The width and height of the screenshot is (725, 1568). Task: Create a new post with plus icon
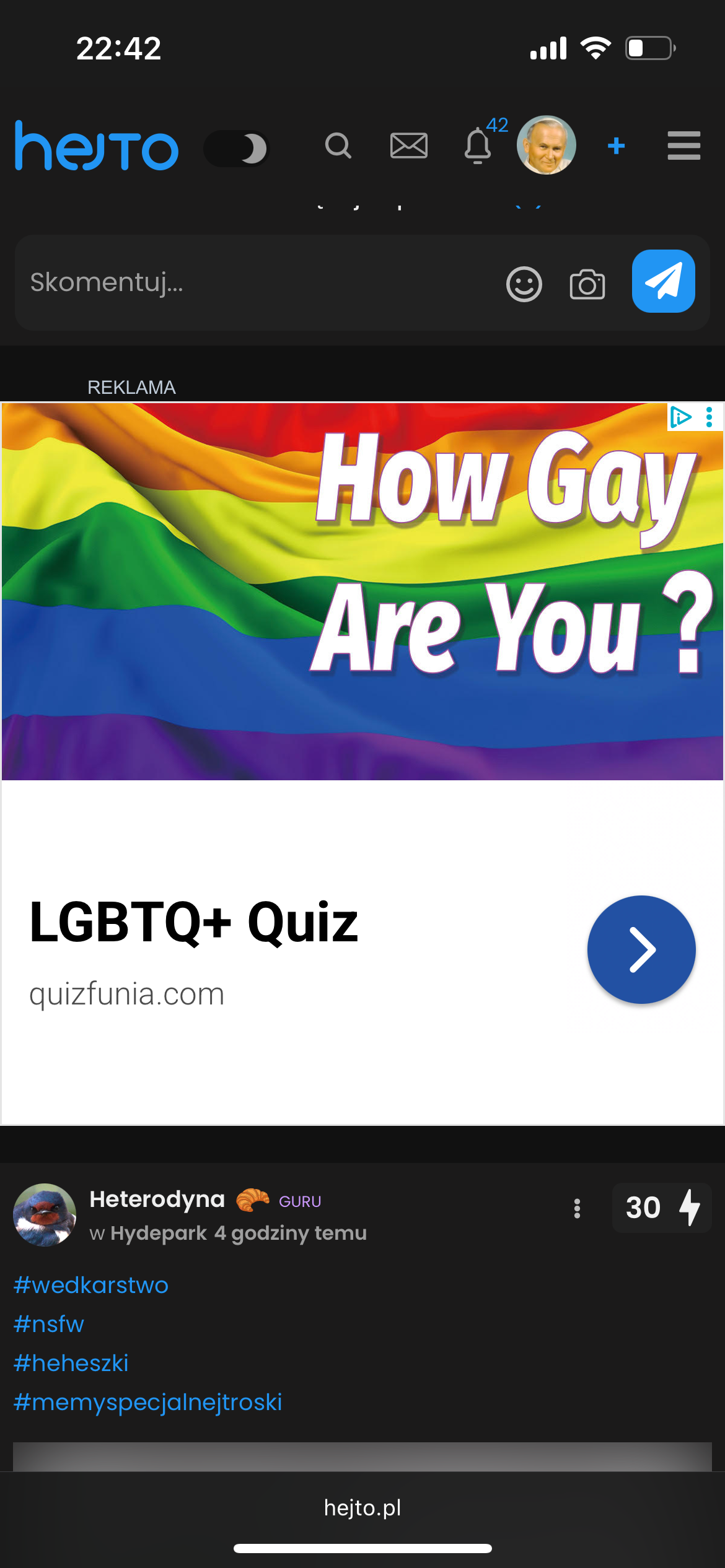pyautogui.click(x=616, y=146)
